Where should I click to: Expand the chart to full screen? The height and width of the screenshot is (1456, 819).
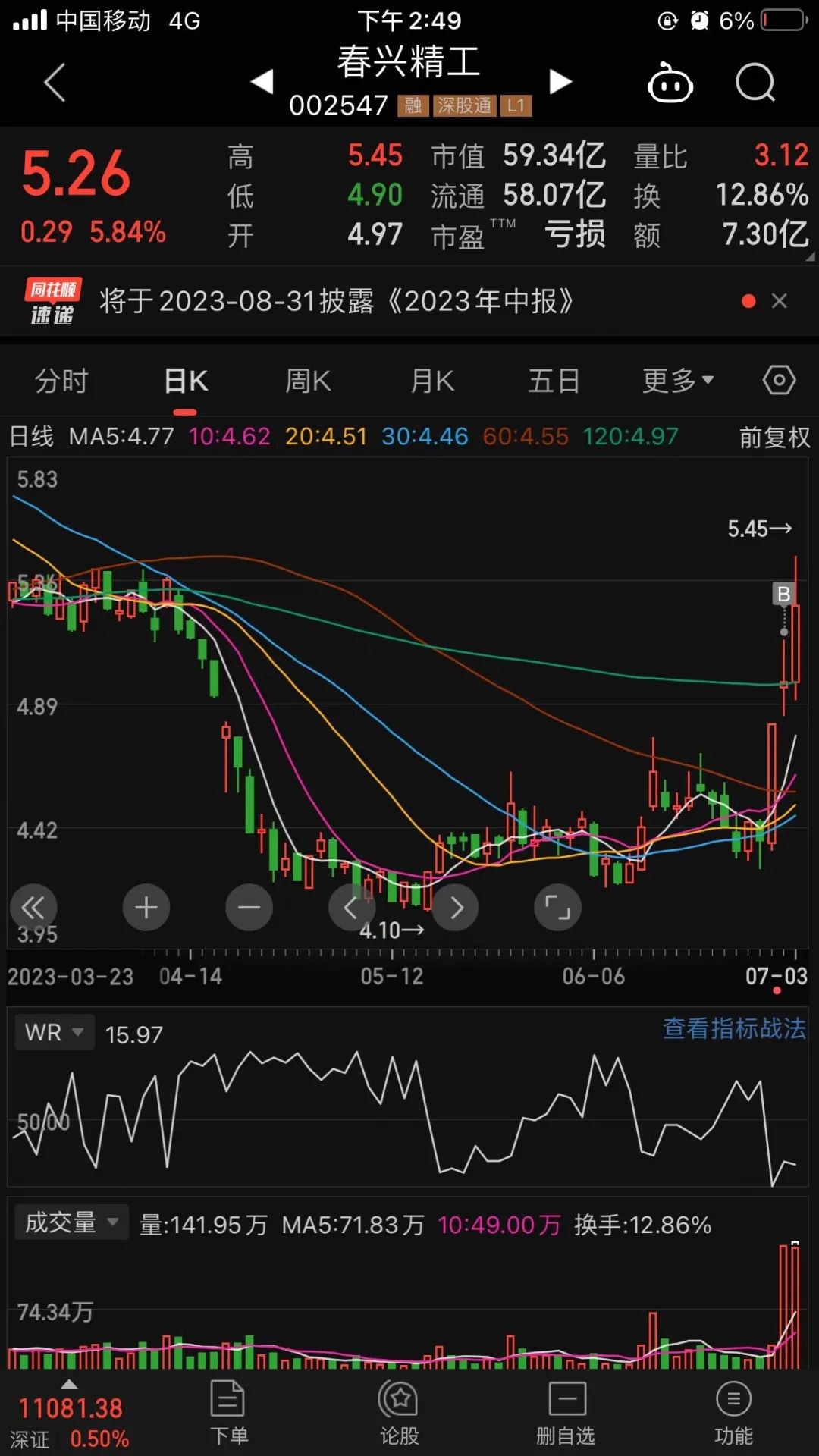[557, 907]
